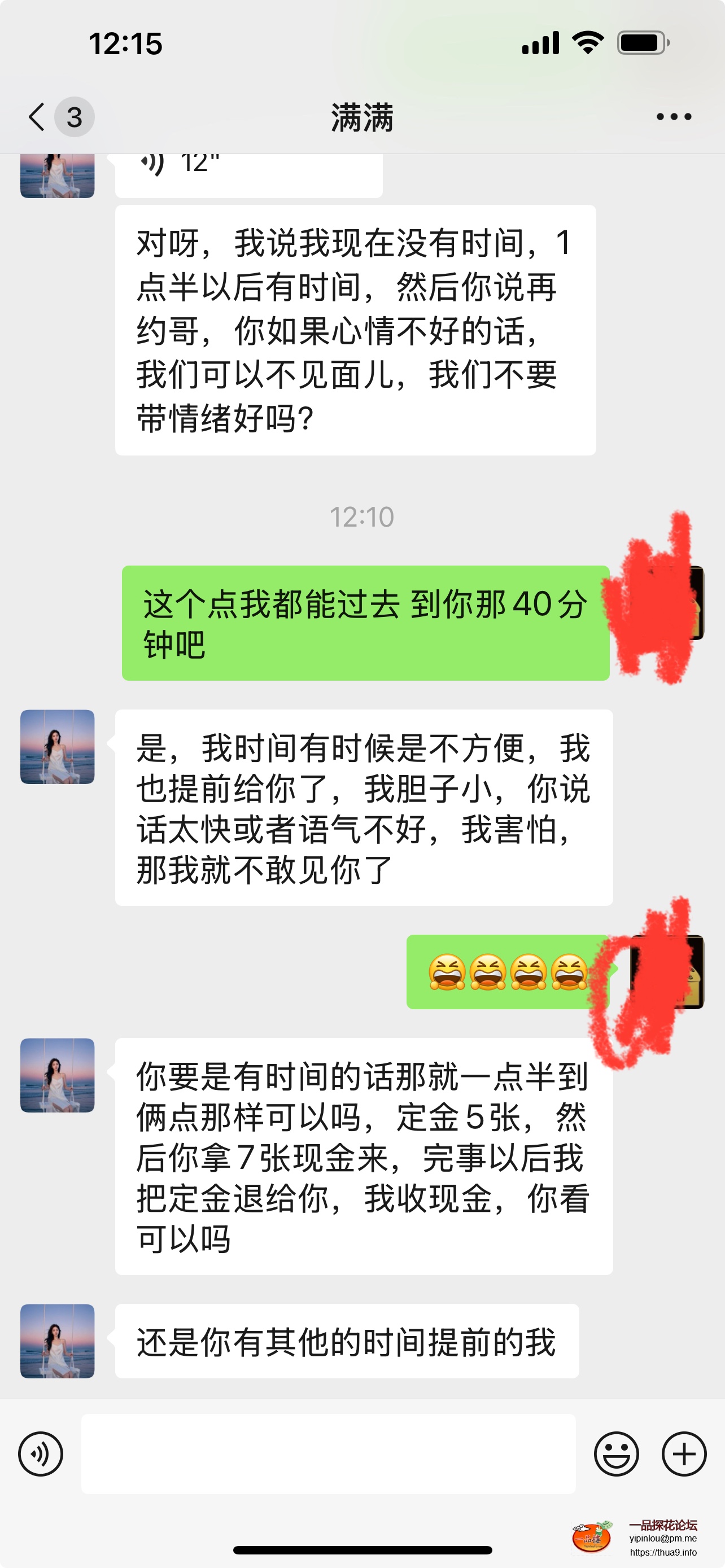Open the emoji picker
Viewport: 725px width, 1568px height.
click(x=616, y=1453)
